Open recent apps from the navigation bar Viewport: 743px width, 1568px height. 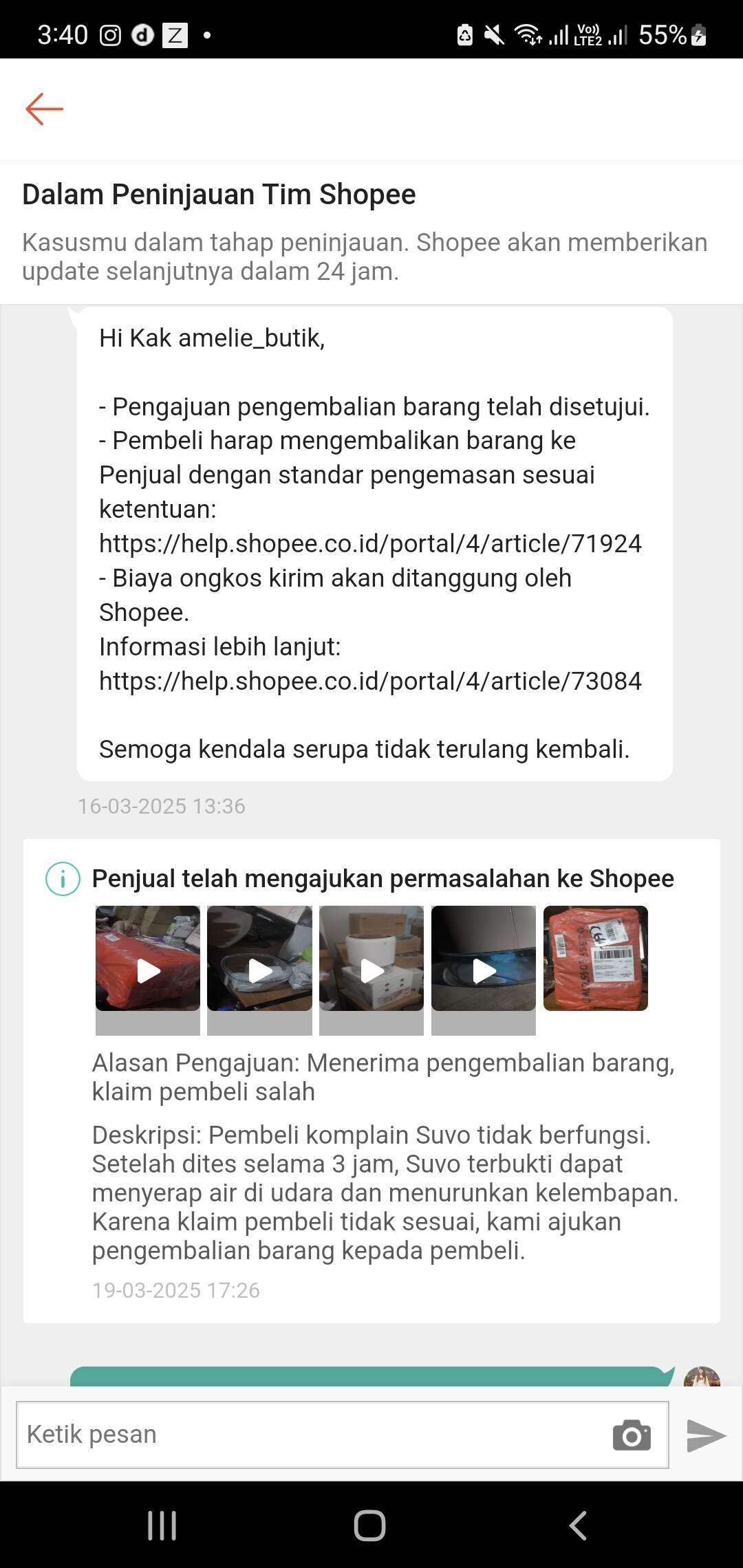pos(162,1525)
